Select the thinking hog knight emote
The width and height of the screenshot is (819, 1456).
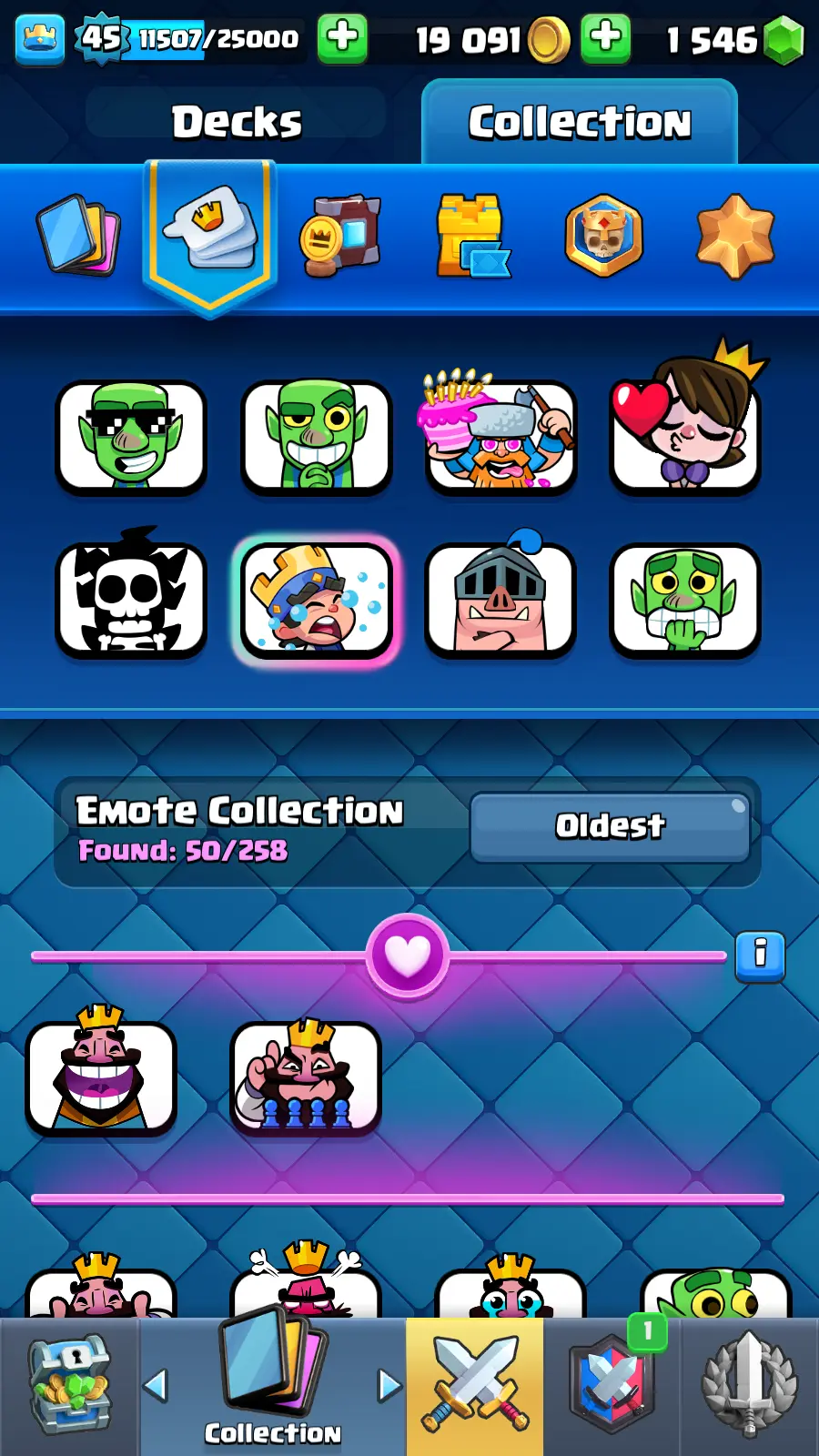point(500,599)
